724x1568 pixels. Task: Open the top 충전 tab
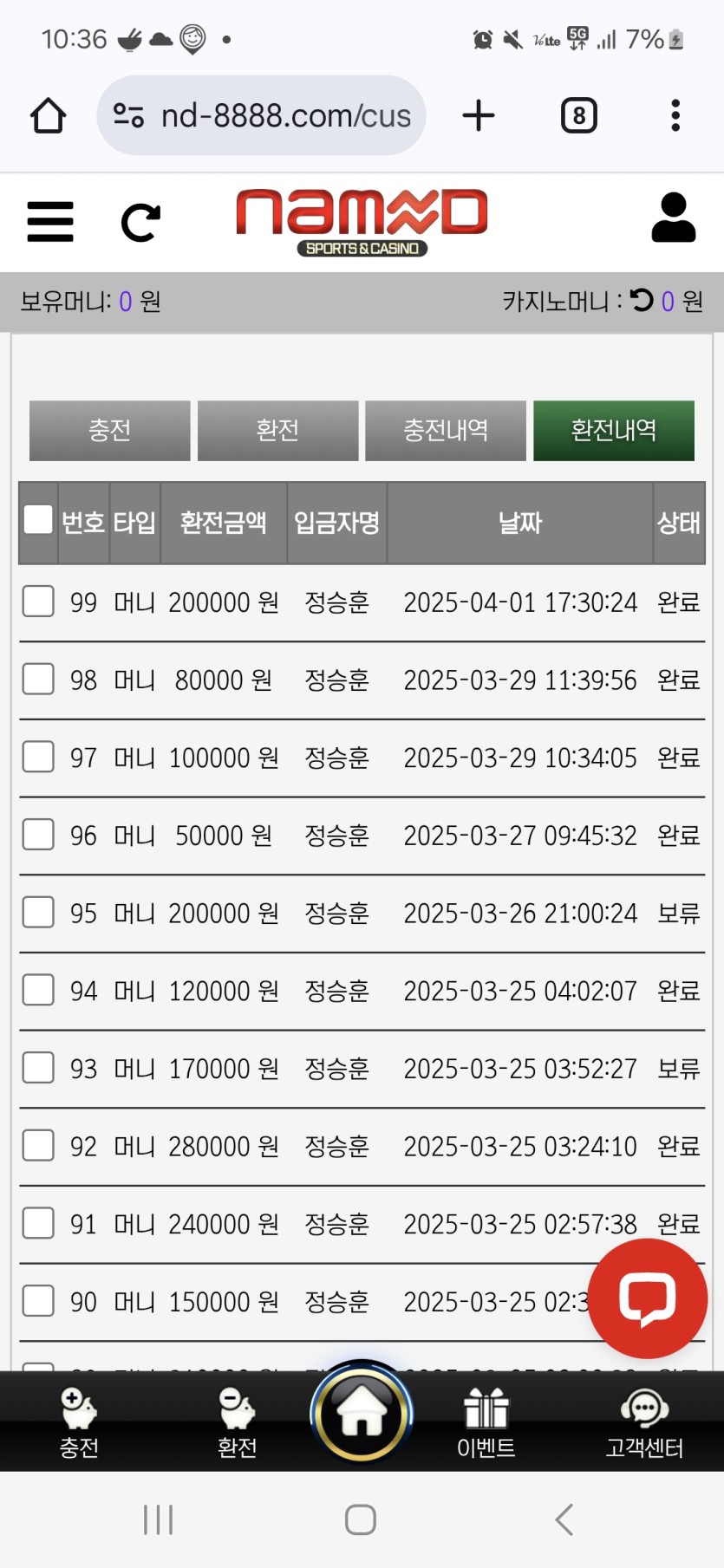click(x=109, y=430)
